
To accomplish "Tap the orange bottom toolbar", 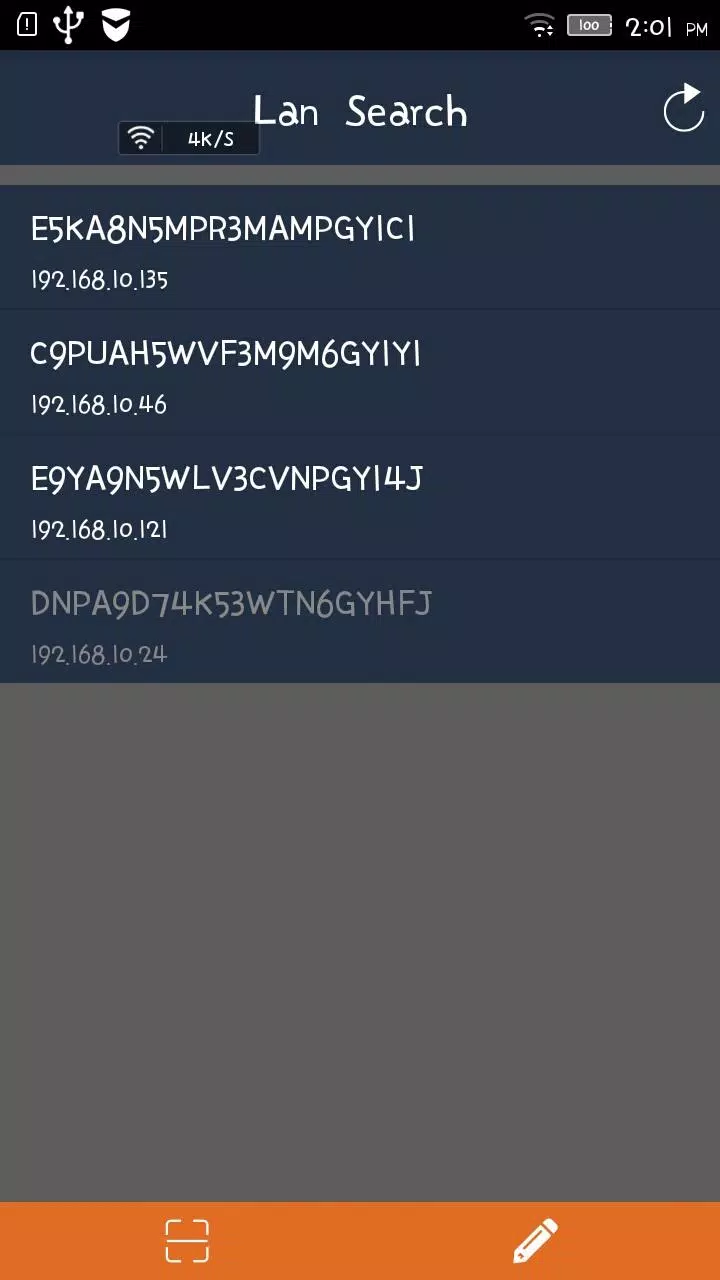I will pyautogui.click(x=360, y=1240).
